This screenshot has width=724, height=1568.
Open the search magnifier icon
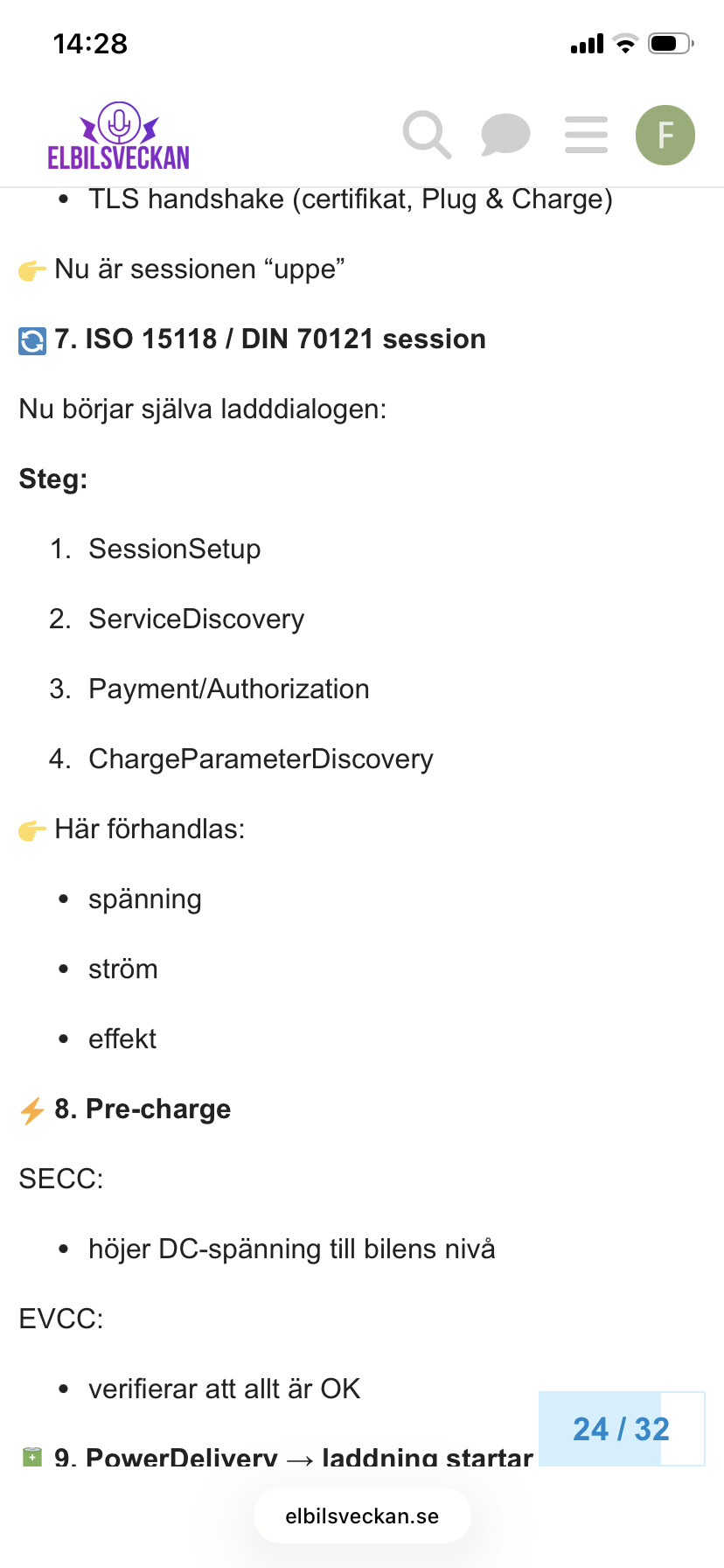pyautogui.click(x=426, y=135)
